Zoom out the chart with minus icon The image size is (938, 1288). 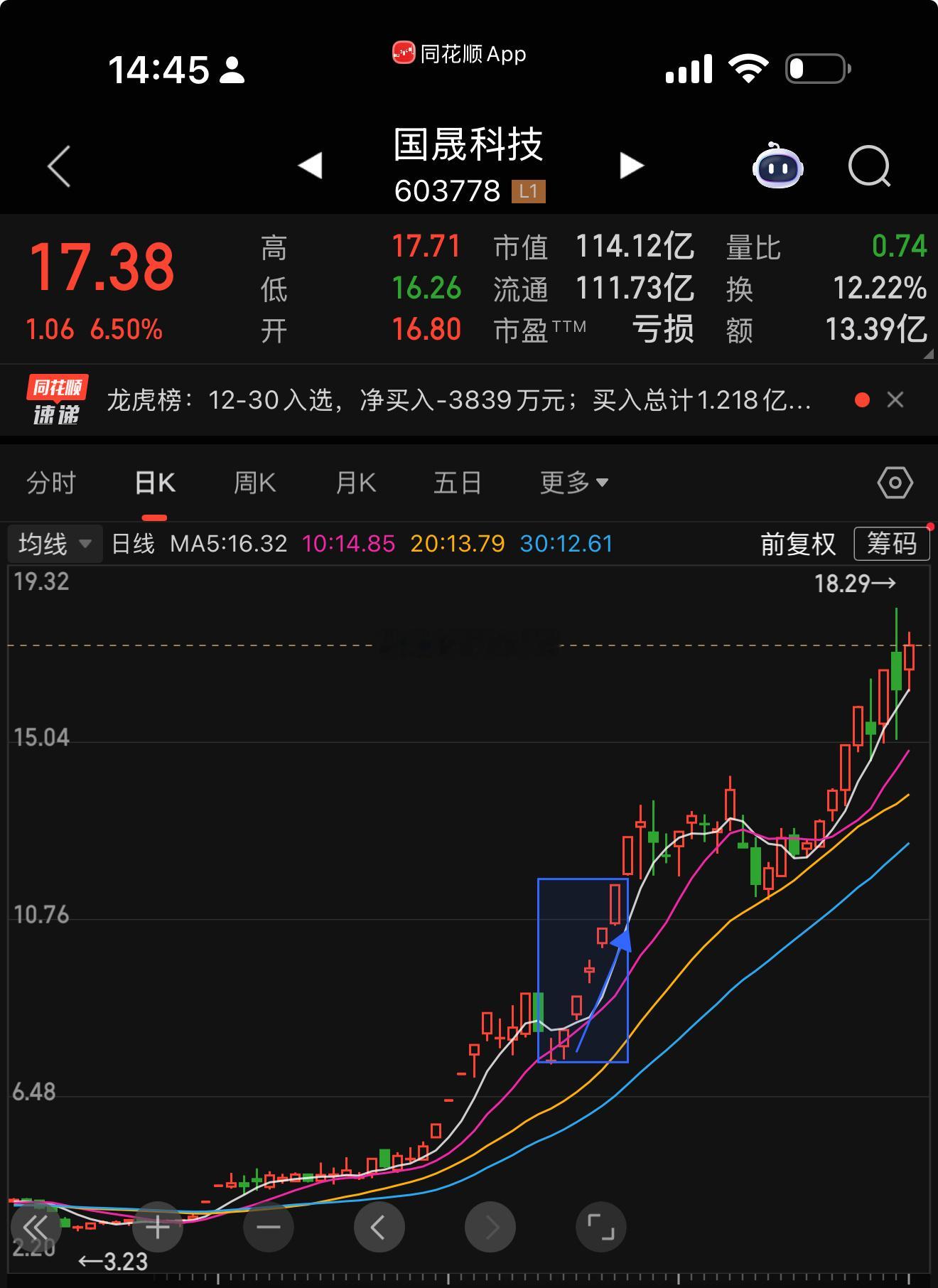point(268,1227)
